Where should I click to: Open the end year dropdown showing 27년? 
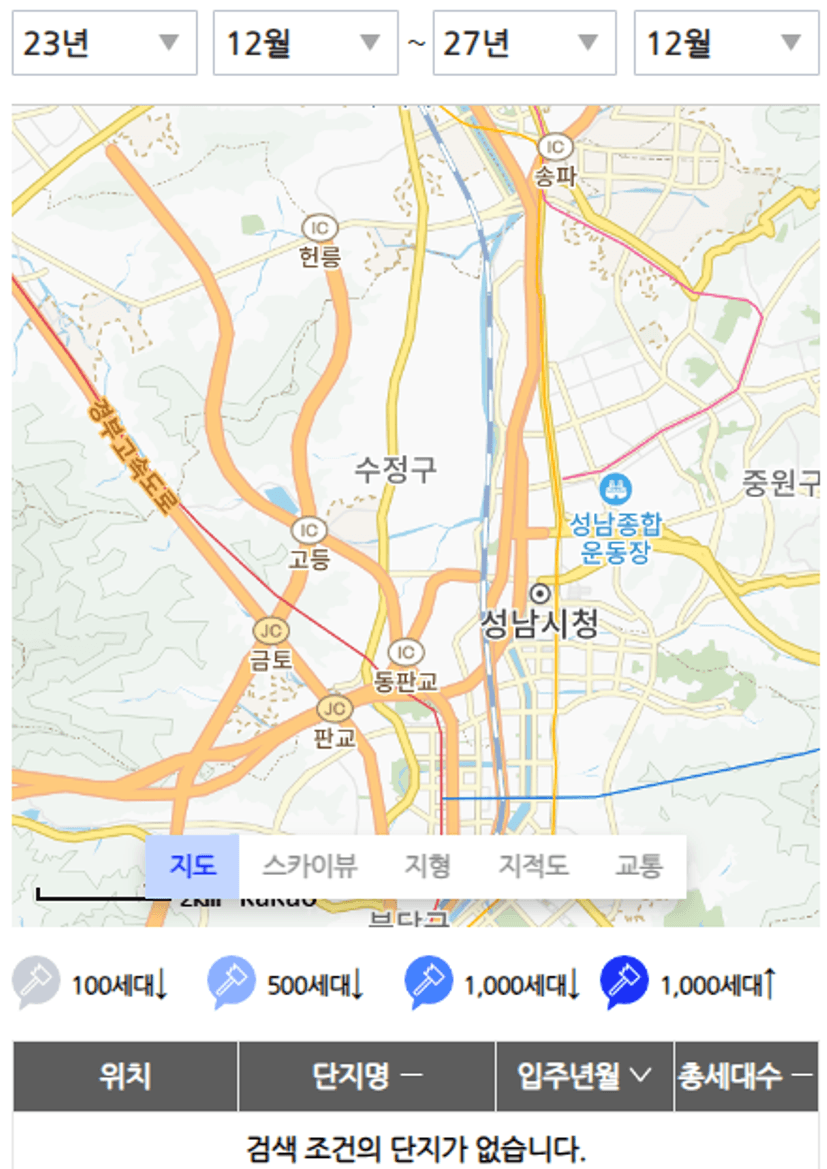524,43
